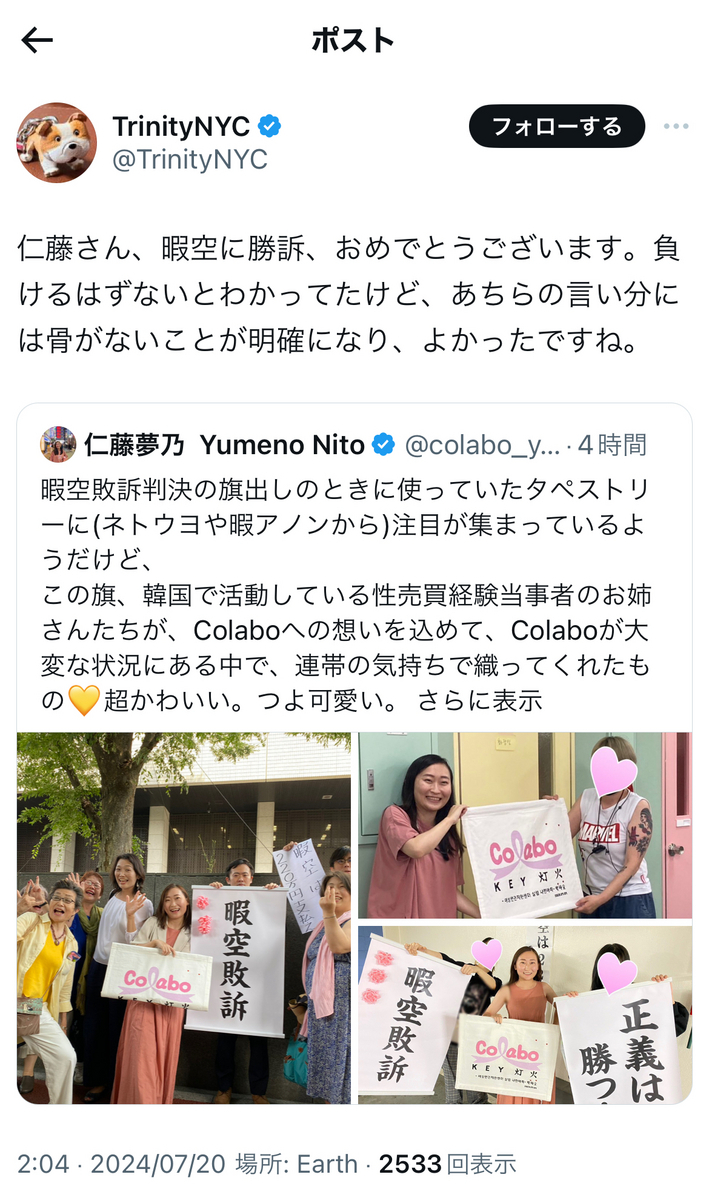Open the three-dot overflow menu on the post
This screenshot has height=1200, width=709.
(677, 126)
